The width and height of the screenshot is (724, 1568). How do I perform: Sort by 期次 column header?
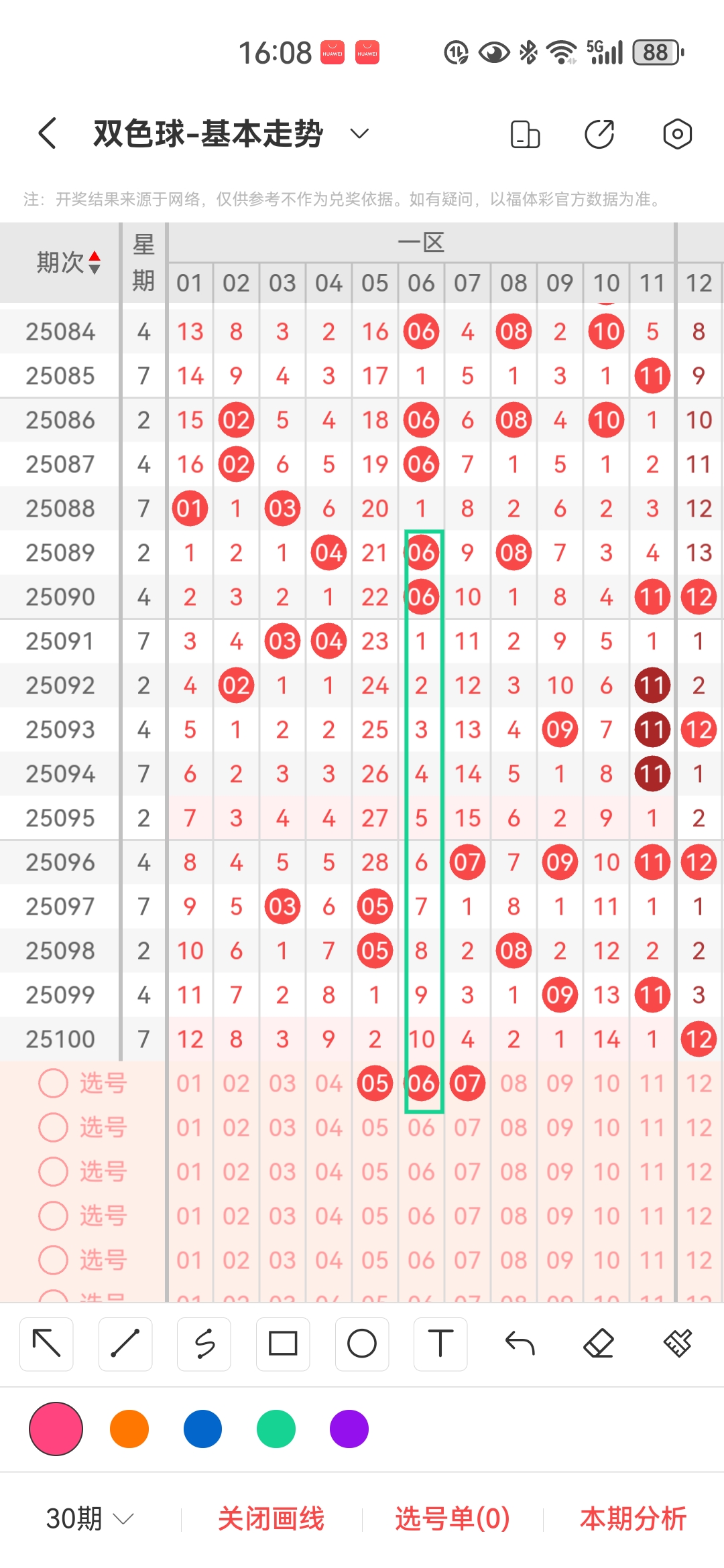[x=67, y=262]
